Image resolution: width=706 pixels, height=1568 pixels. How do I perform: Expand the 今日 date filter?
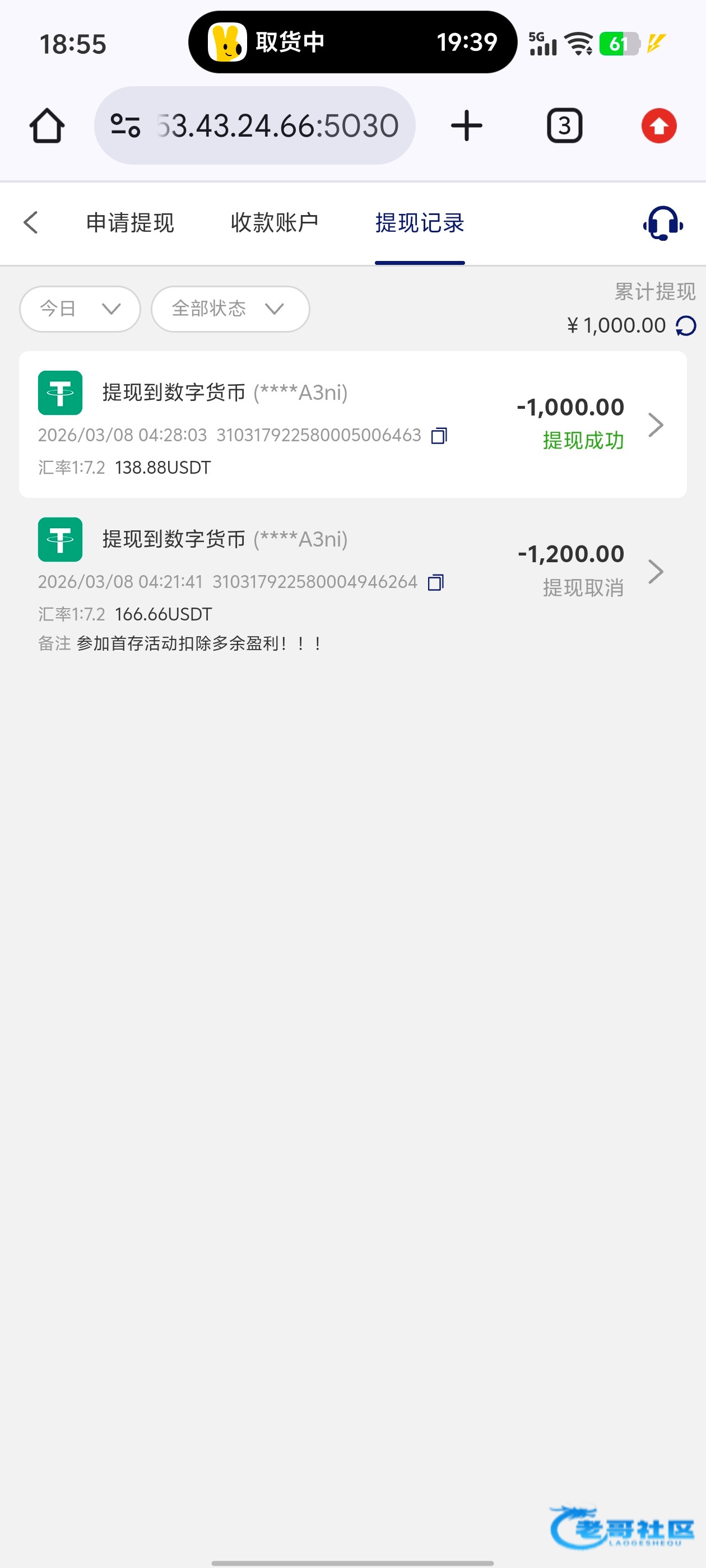point(81,309)
